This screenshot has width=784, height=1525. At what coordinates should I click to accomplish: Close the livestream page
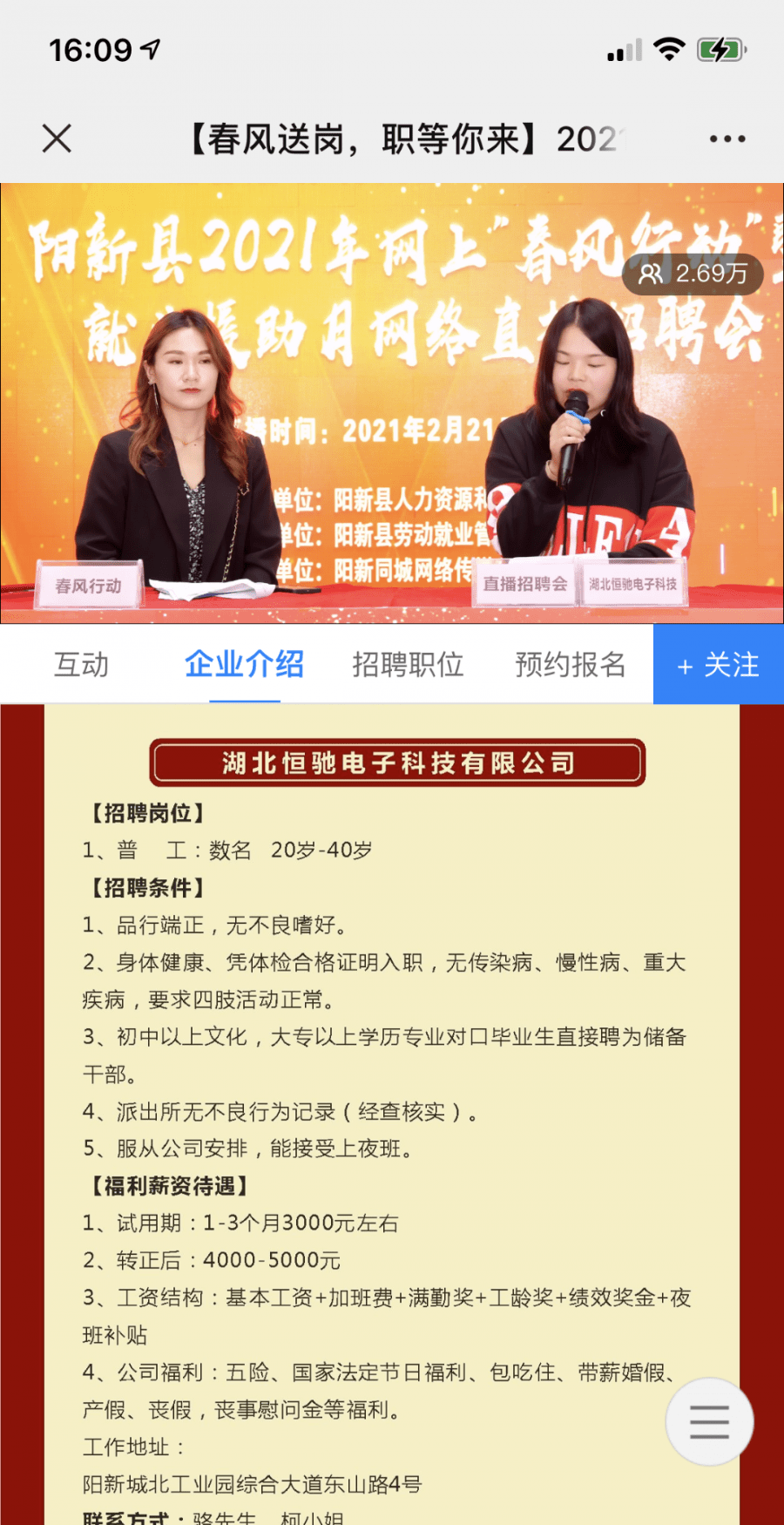tap(57, 139)
